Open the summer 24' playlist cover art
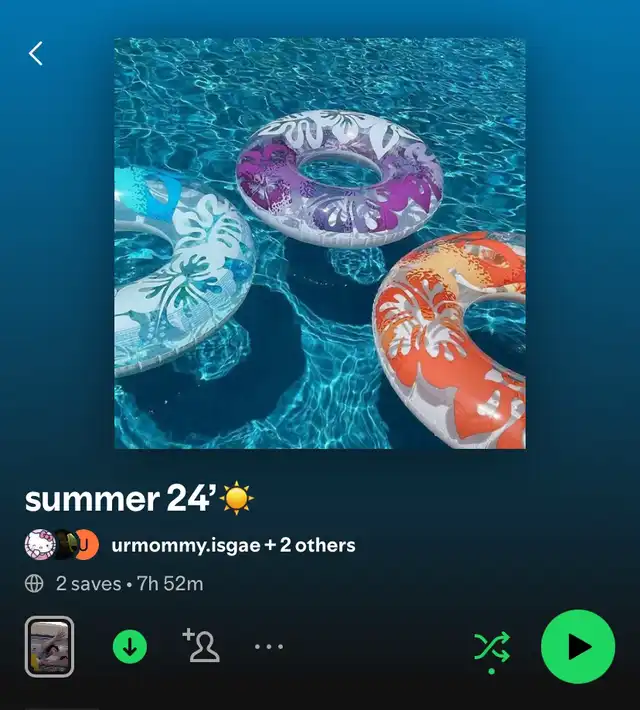Screen dimensions: 640x710 (x=319, y=243)
